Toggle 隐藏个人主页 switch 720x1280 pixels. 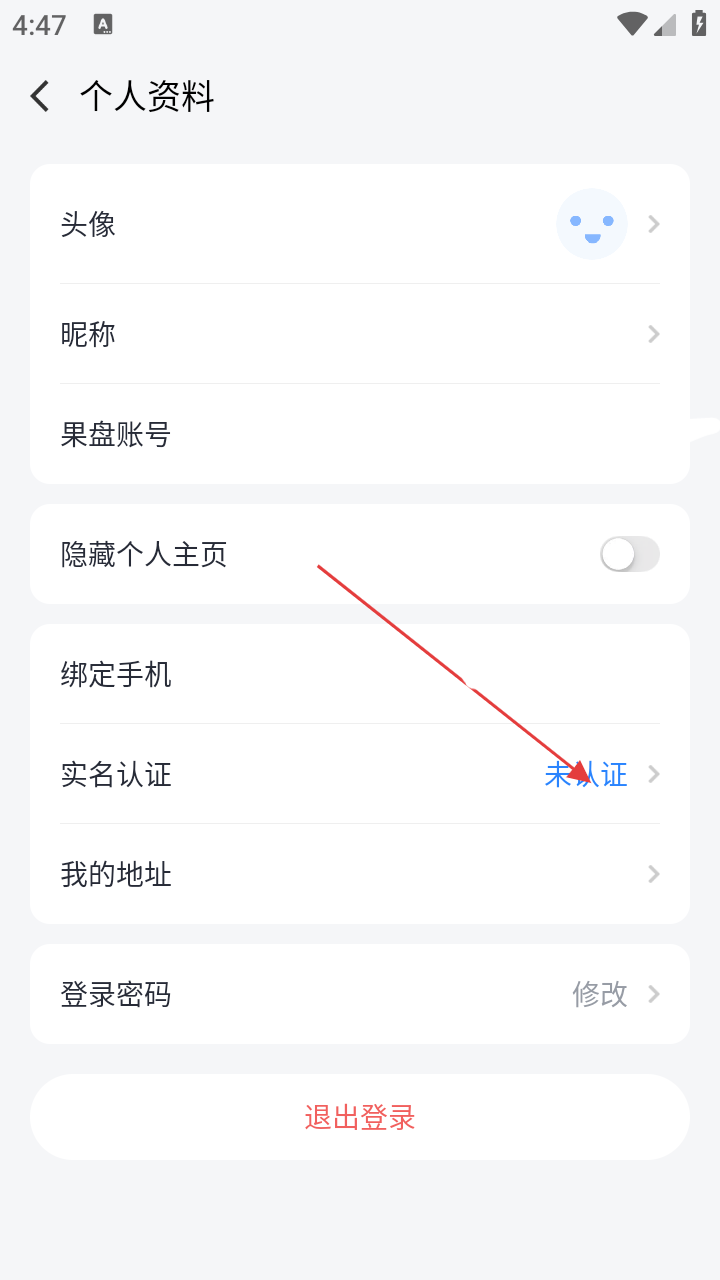pos(629,554)
